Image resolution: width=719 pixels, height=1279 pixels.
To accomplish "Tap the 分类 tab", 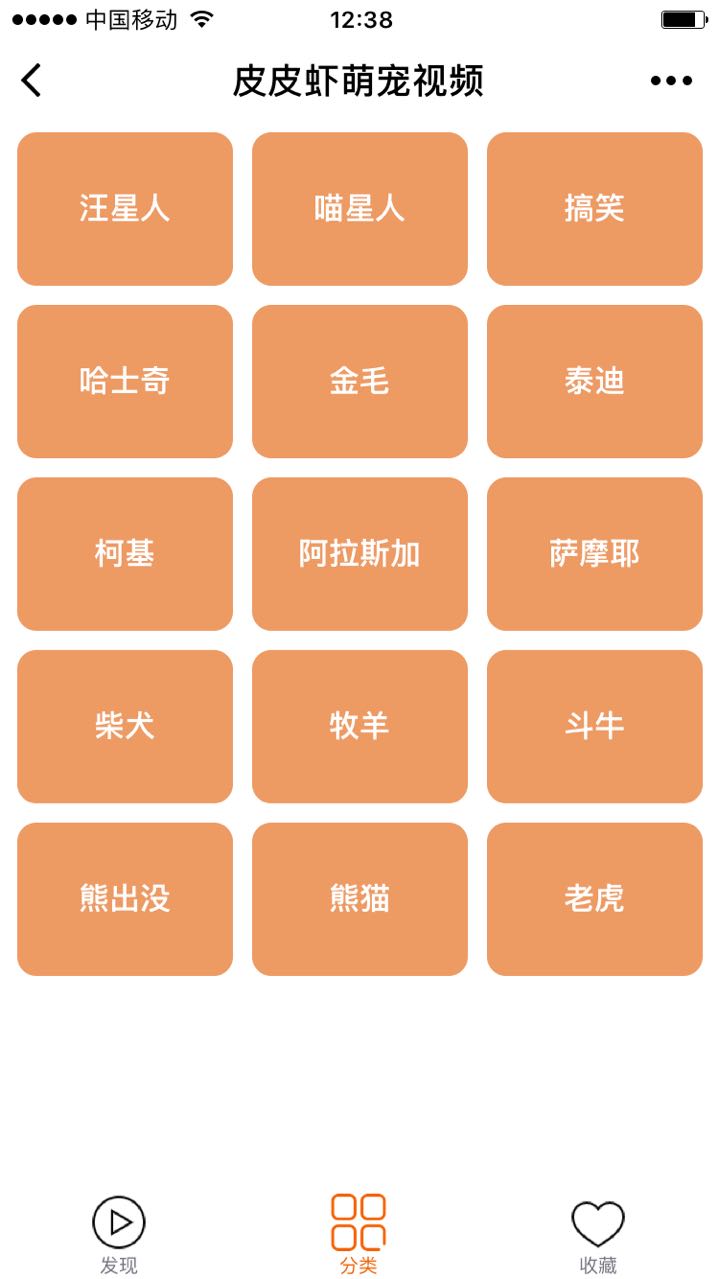I will tap(359, 1235).
